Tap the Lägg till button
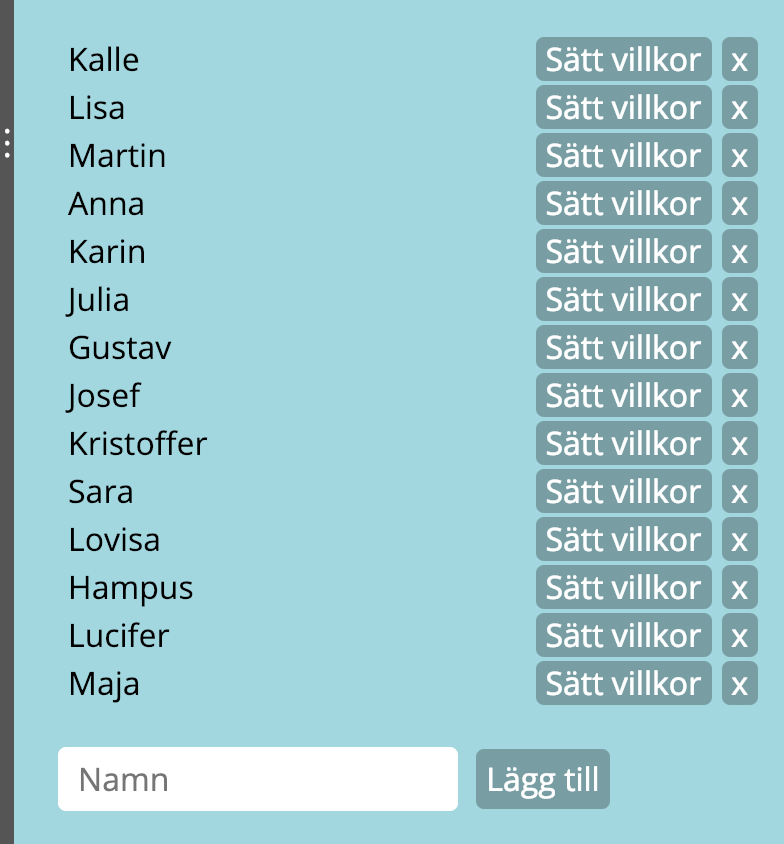The width and height of the screenshot is (784, 844). tap(542, 779)
